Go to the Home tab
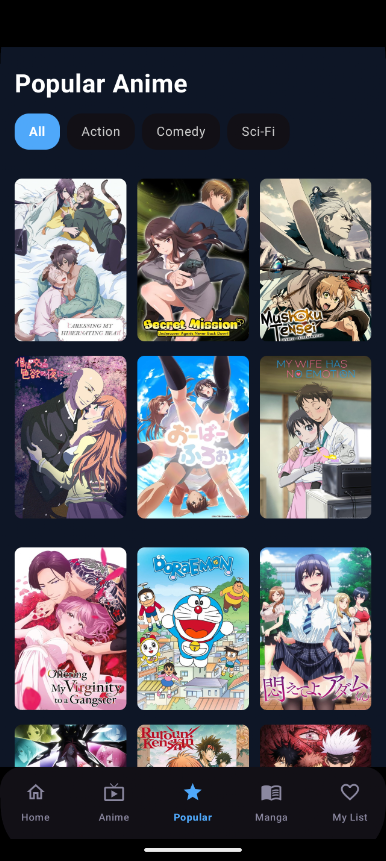 coord(36,803)
